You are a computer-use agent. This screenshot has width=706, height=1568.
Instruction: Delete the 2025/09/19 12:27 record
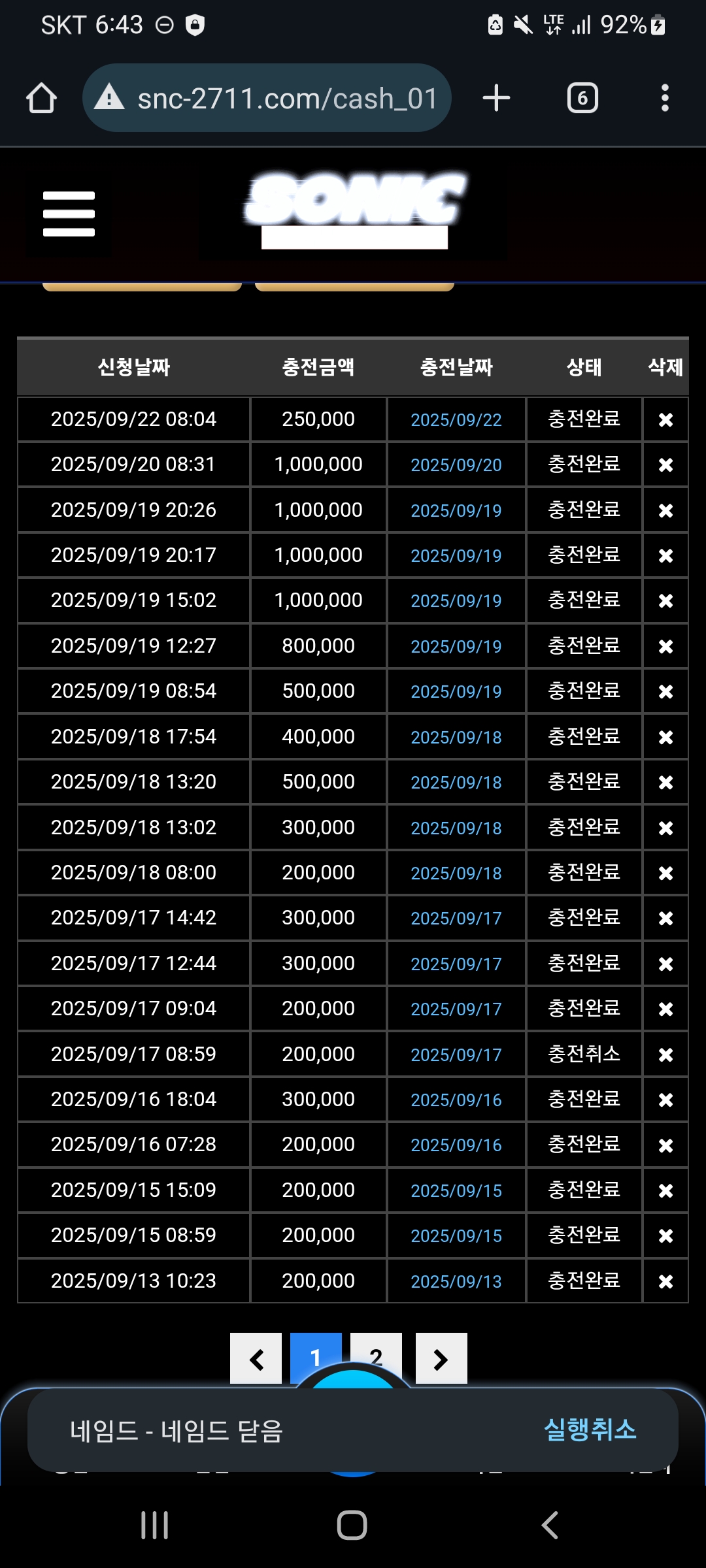click(x=665, y=646)
